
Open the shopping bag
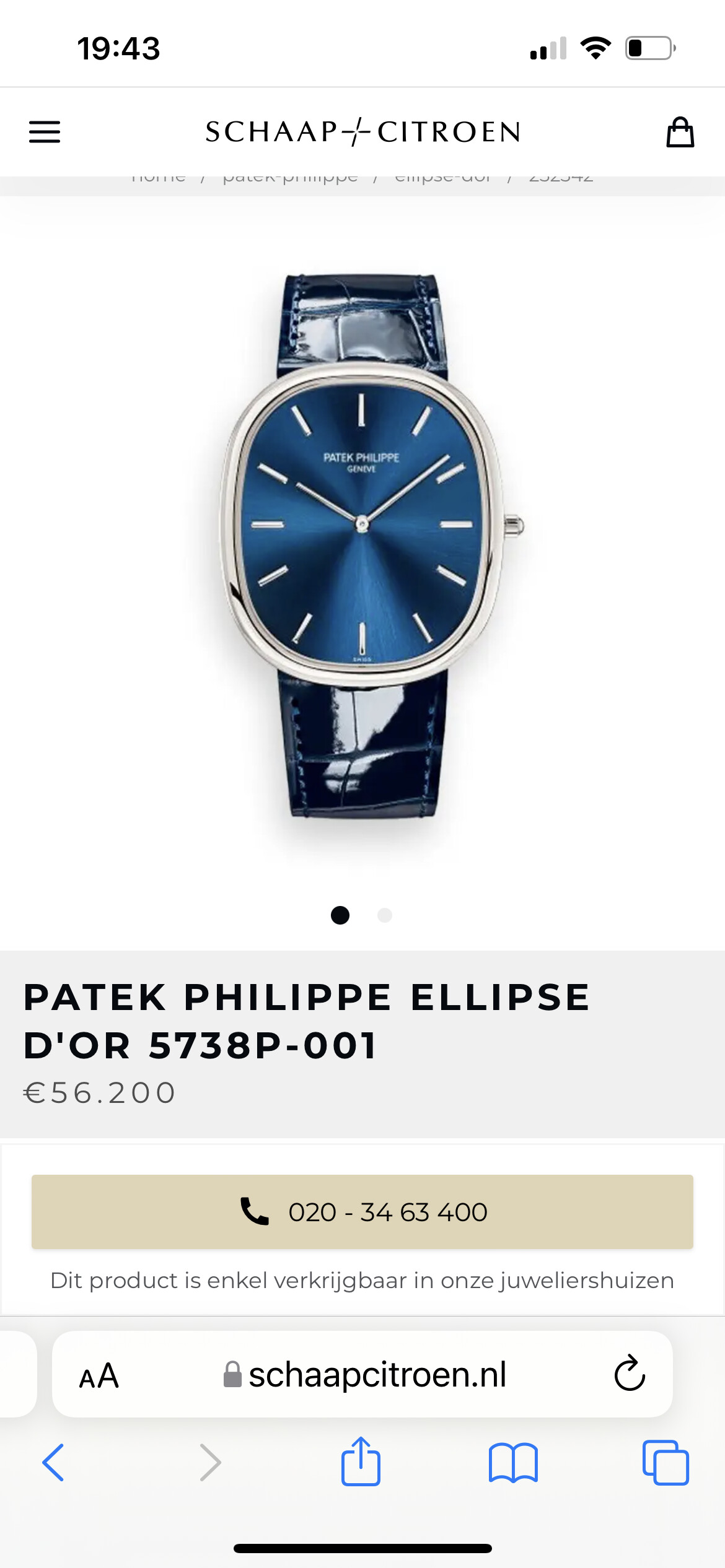pyautogui.click(x=680, y=132)
